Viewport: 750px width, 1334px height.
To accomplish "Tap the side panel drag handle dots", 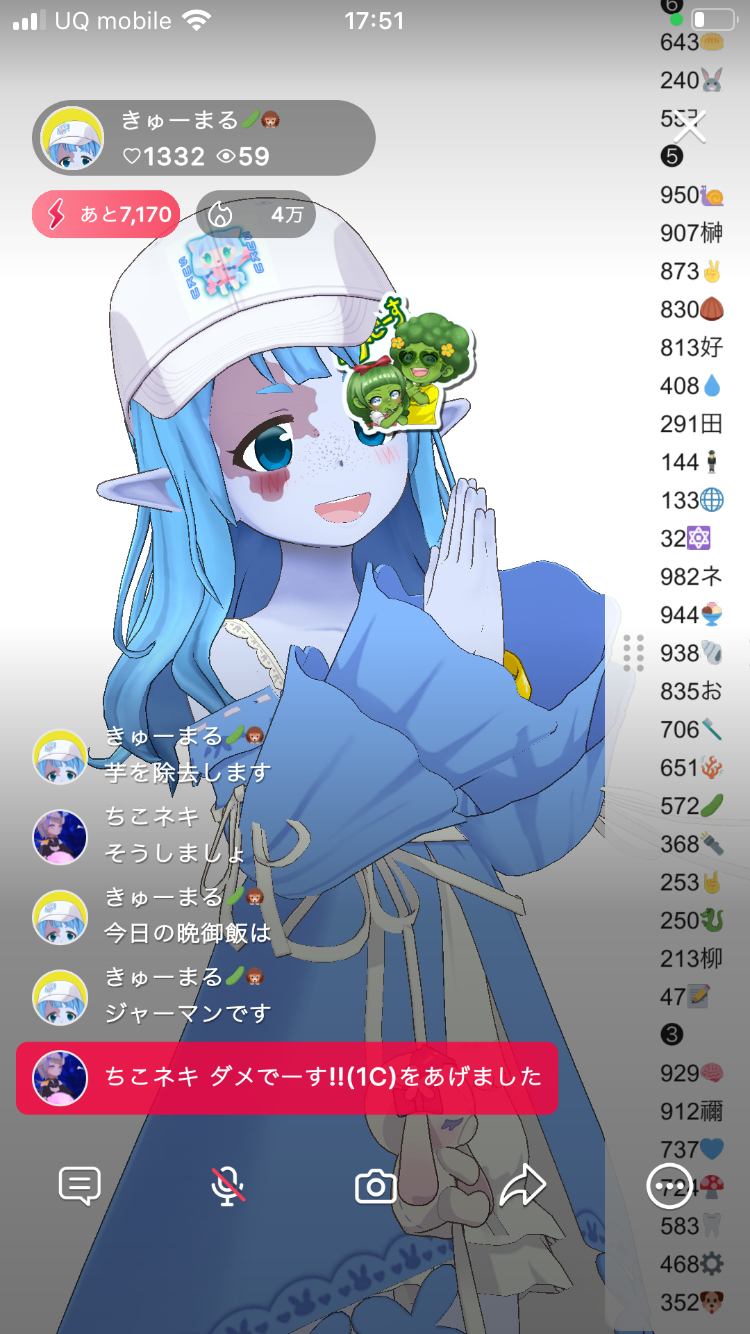I will point(633,652).
